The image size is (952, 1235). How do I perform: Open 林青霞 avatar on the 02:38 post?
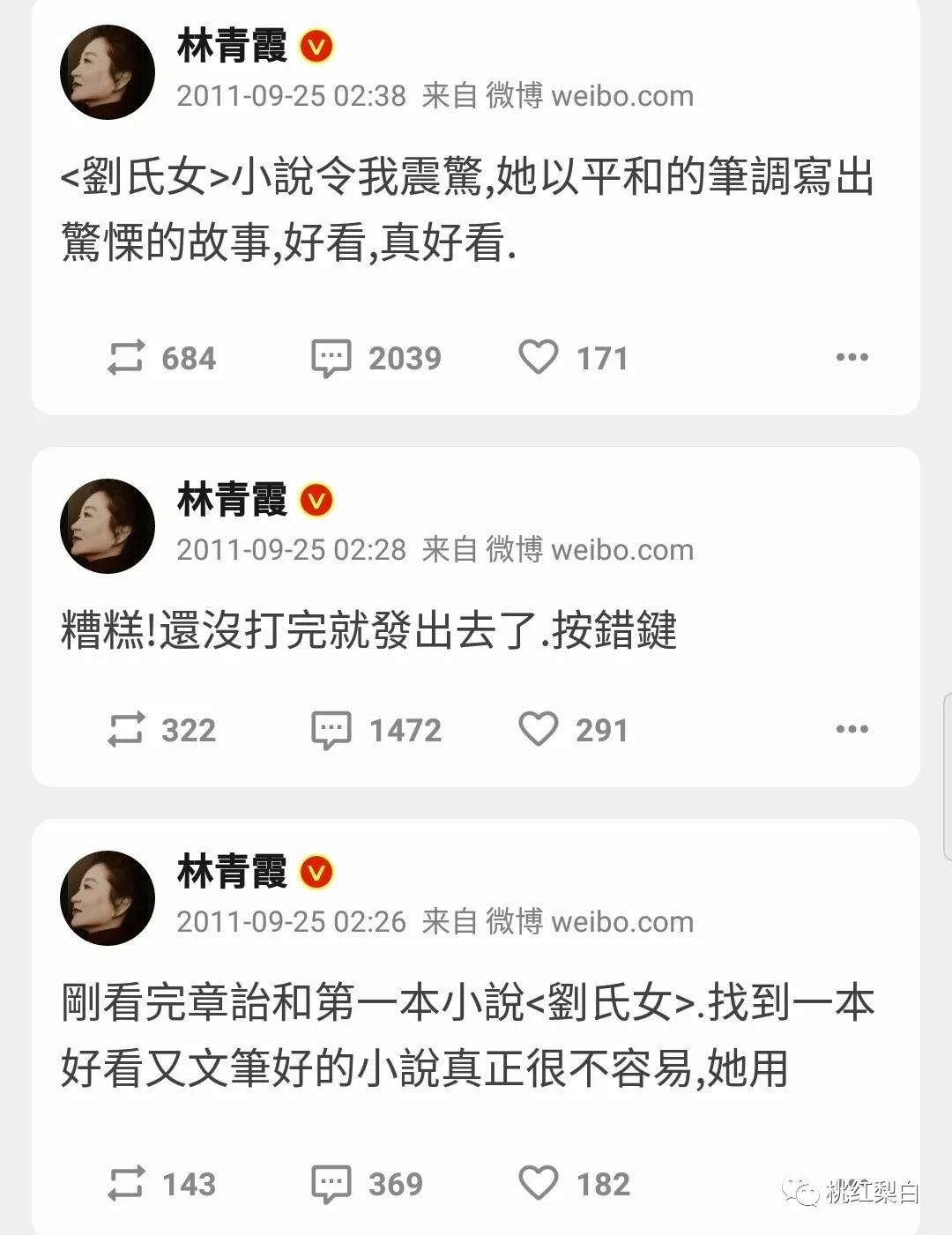pos(108,72)
